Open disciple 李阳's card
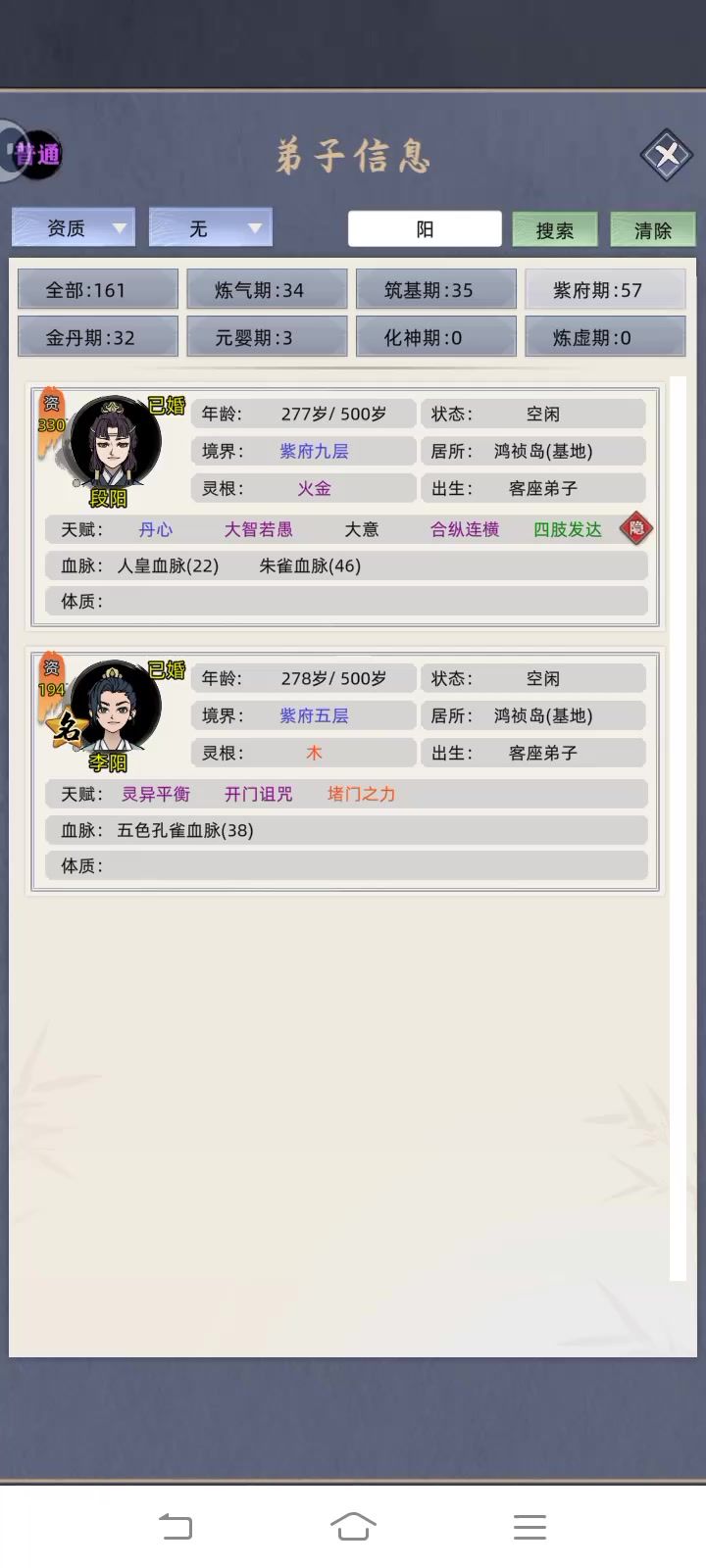The image size is (706, 1568). tap(114, 710)
